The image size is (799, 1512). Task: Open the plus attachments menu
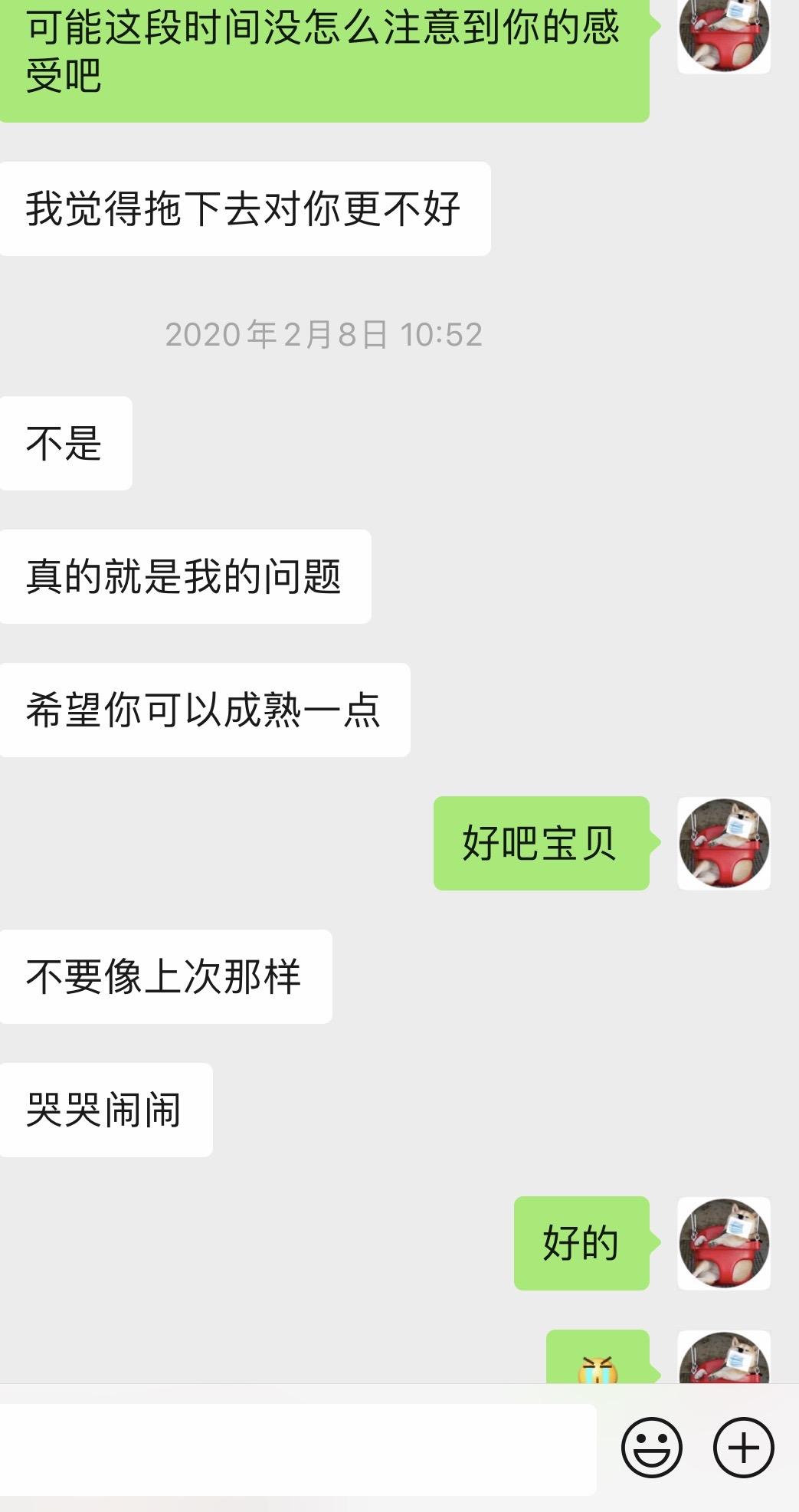click(743, 1448)
